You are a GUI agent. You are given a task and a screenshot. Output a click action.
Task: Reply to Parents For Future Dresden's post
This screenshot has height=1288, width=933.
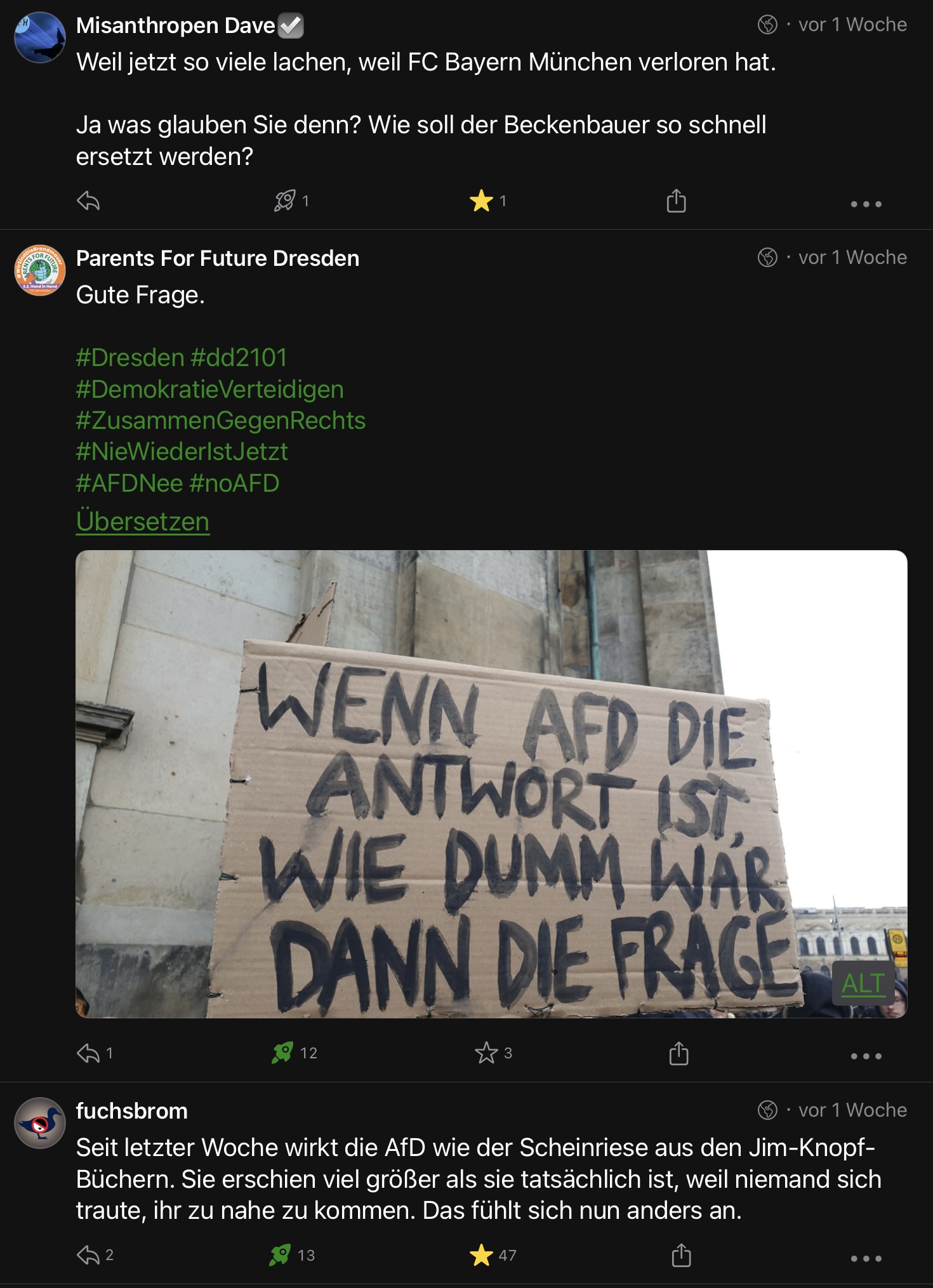[x=88, y=1053]
